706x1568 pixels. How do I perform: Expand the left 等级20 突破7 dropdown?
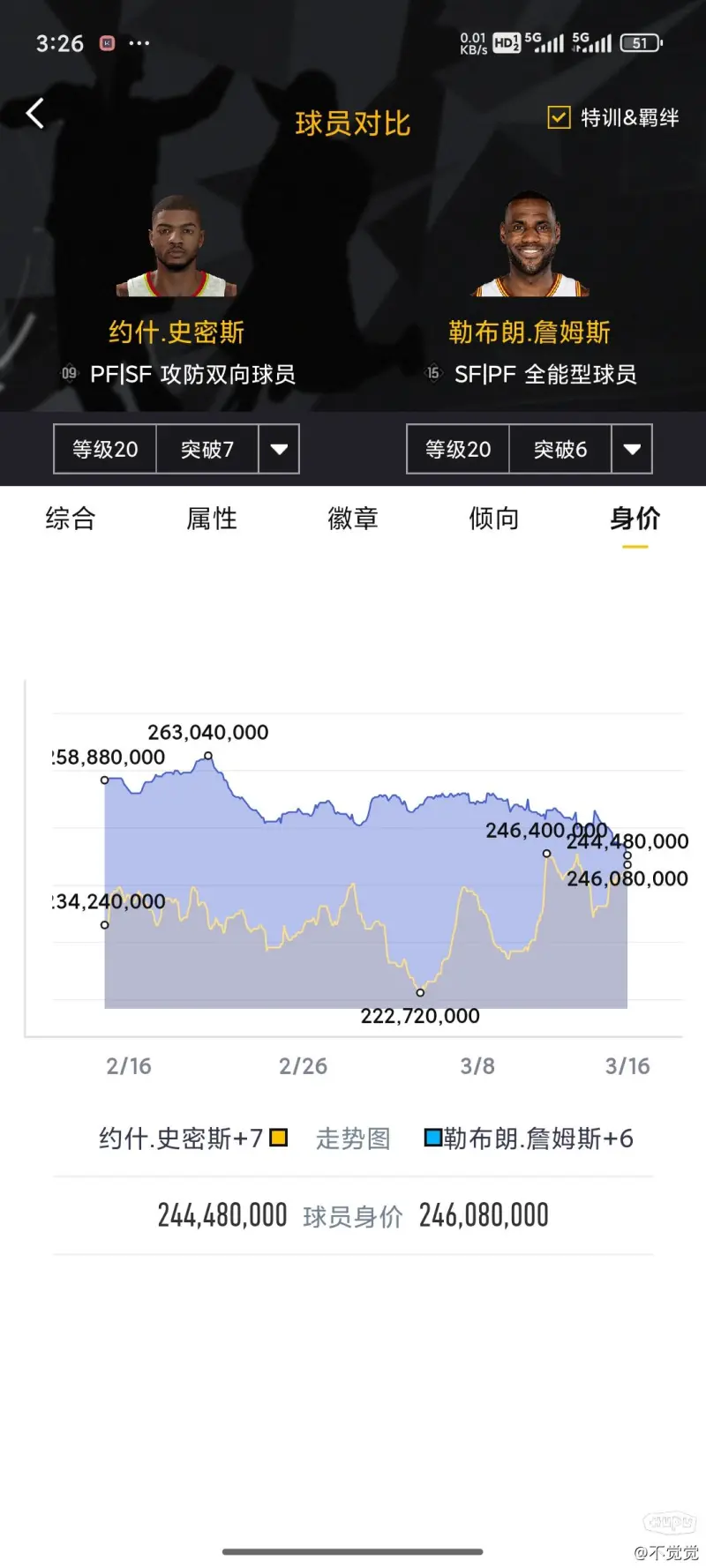pyautogui.click(x=279, y=450)
